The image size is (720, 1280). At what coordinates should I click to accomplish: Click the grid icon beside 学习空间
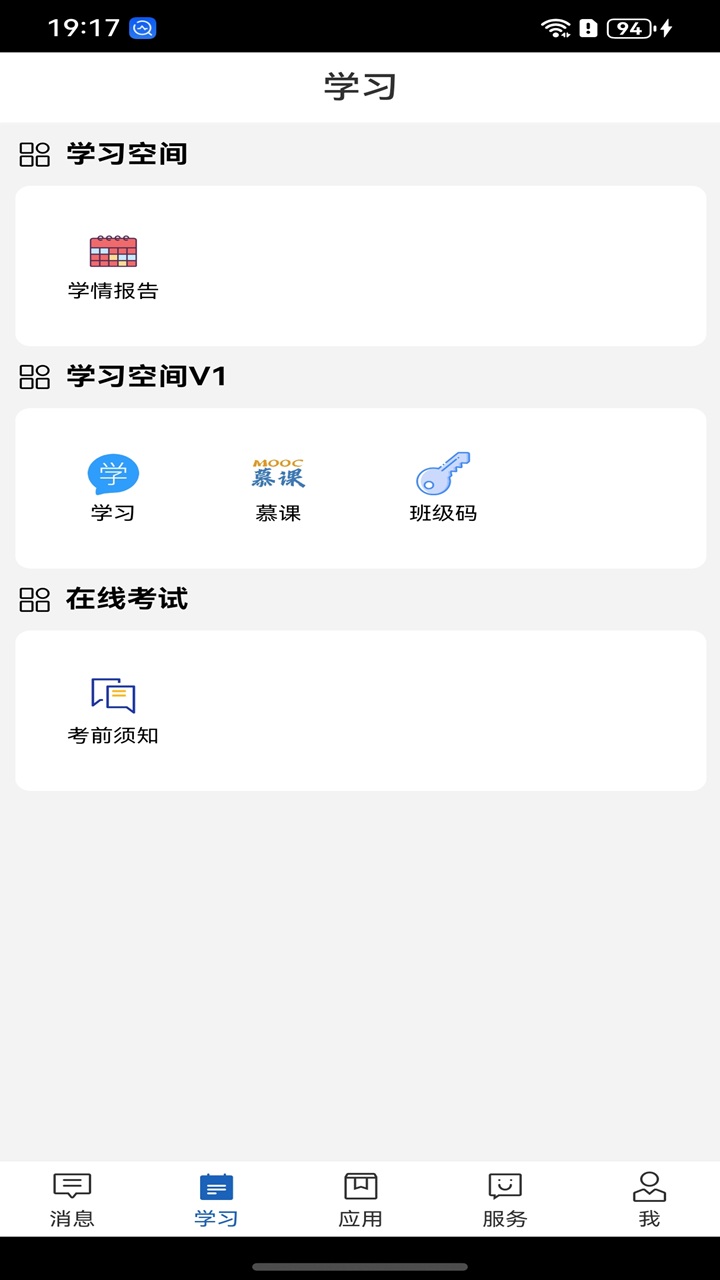[35, 155]
